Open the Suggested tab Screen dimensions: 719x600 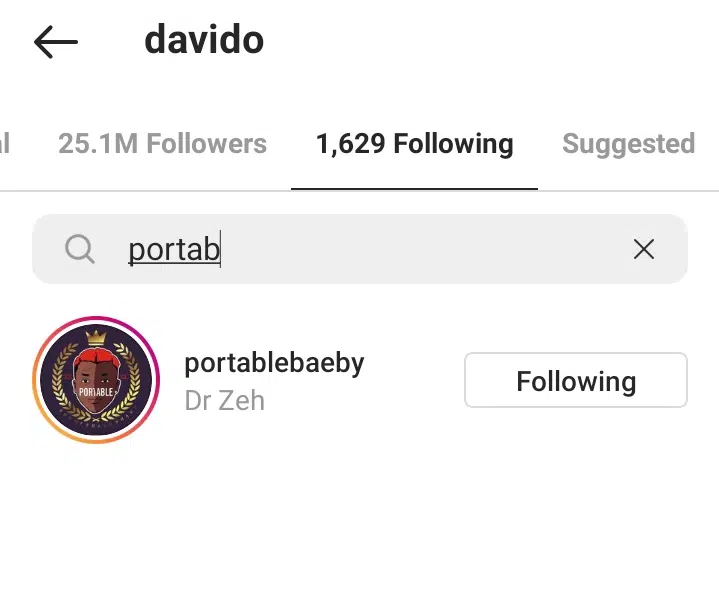(x=628, y=144)
